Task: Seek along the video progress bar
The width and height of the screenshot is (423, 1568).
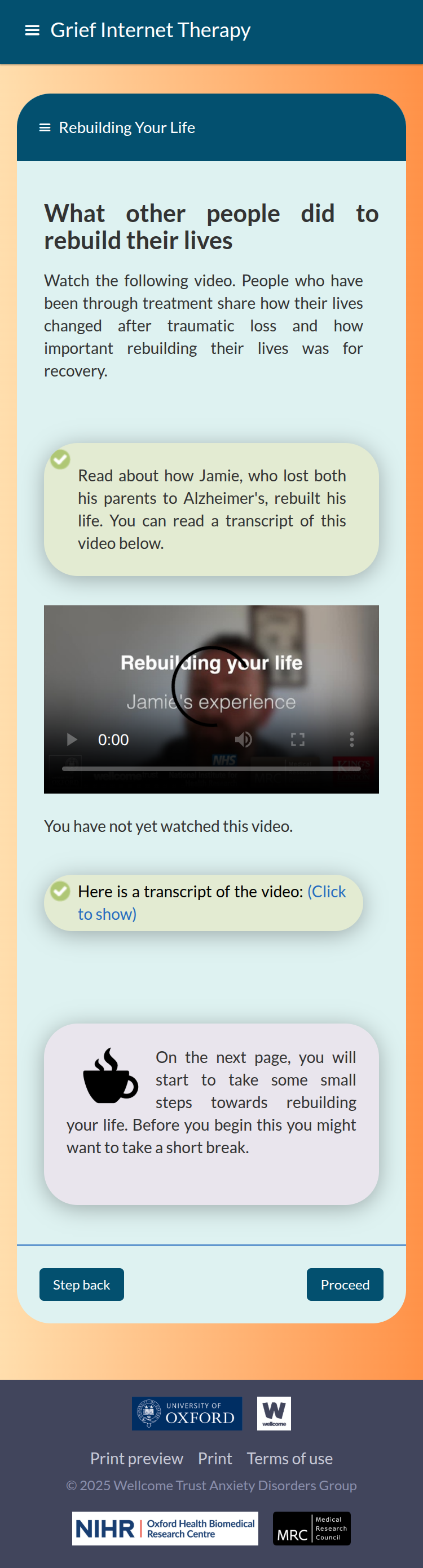Action: click(211, 769)
